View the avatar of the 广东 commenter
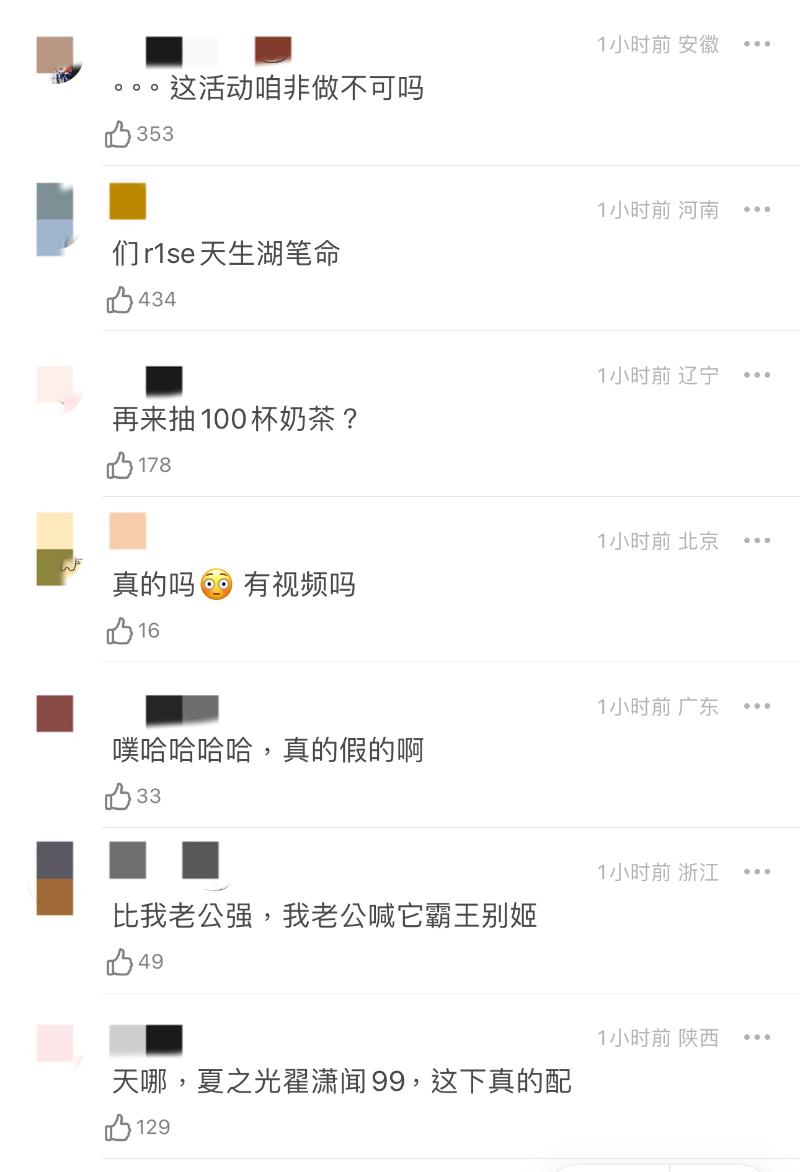800x1172 pixels. tap(55, 714)
